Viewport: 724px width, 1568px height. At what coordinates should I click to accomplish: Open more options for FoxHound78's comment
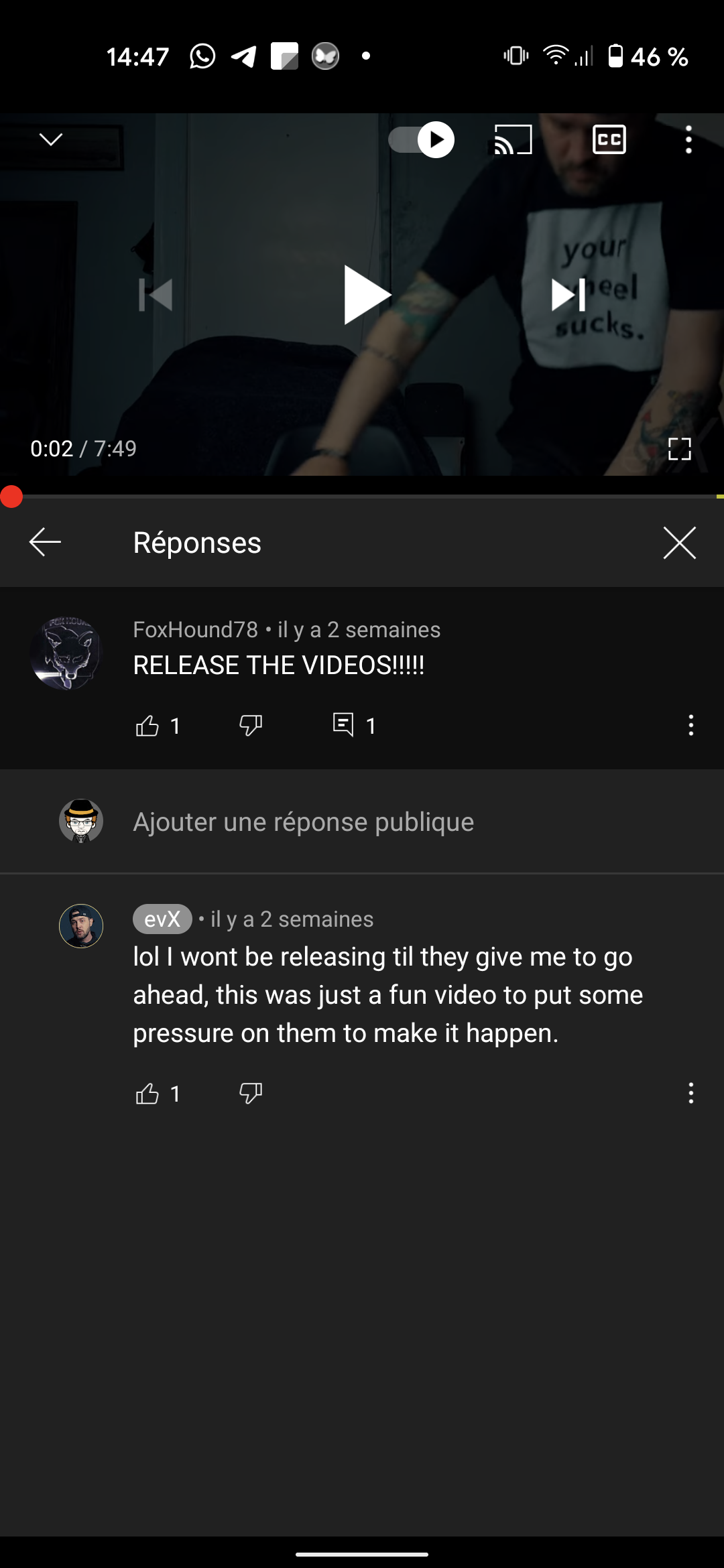(691, 725)
